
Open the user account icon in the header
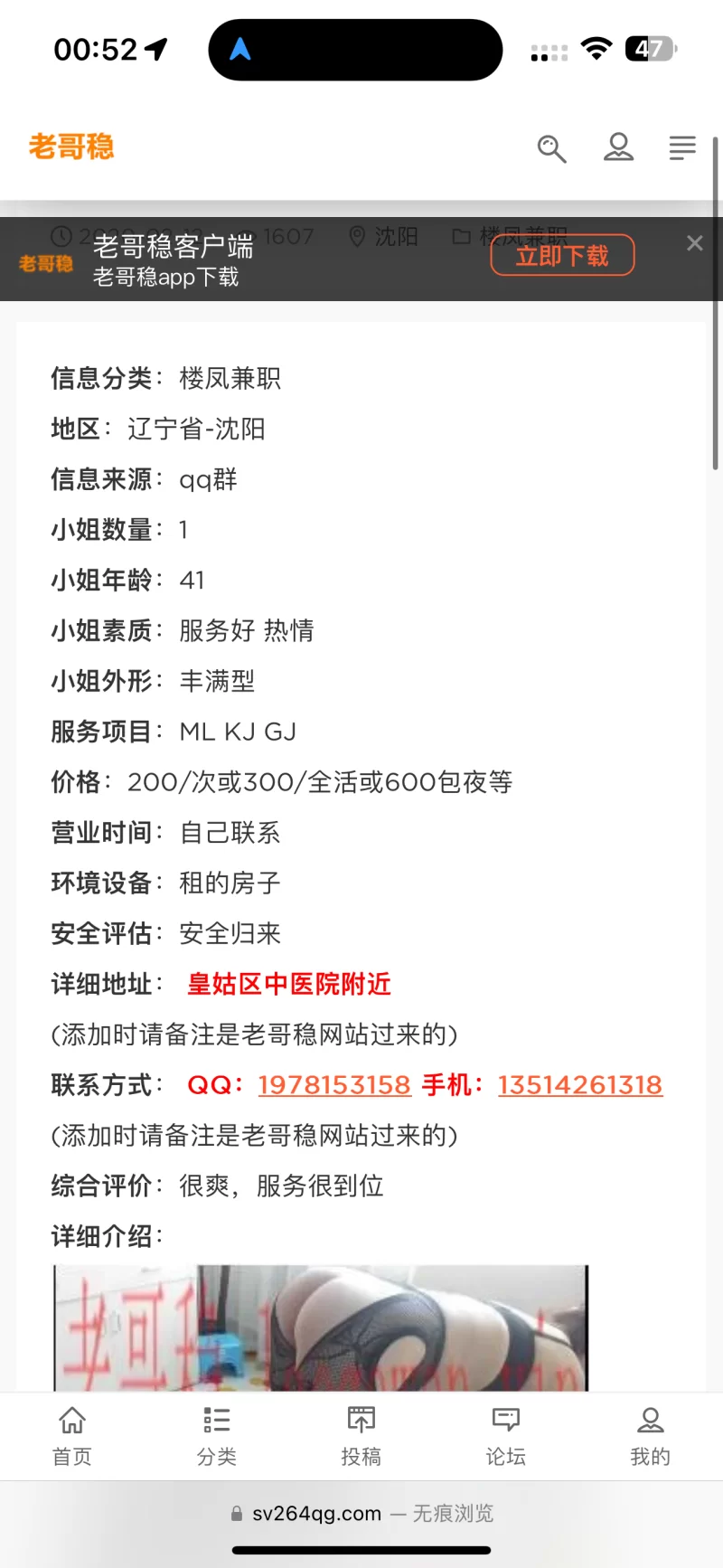click(x=618, y=146)
